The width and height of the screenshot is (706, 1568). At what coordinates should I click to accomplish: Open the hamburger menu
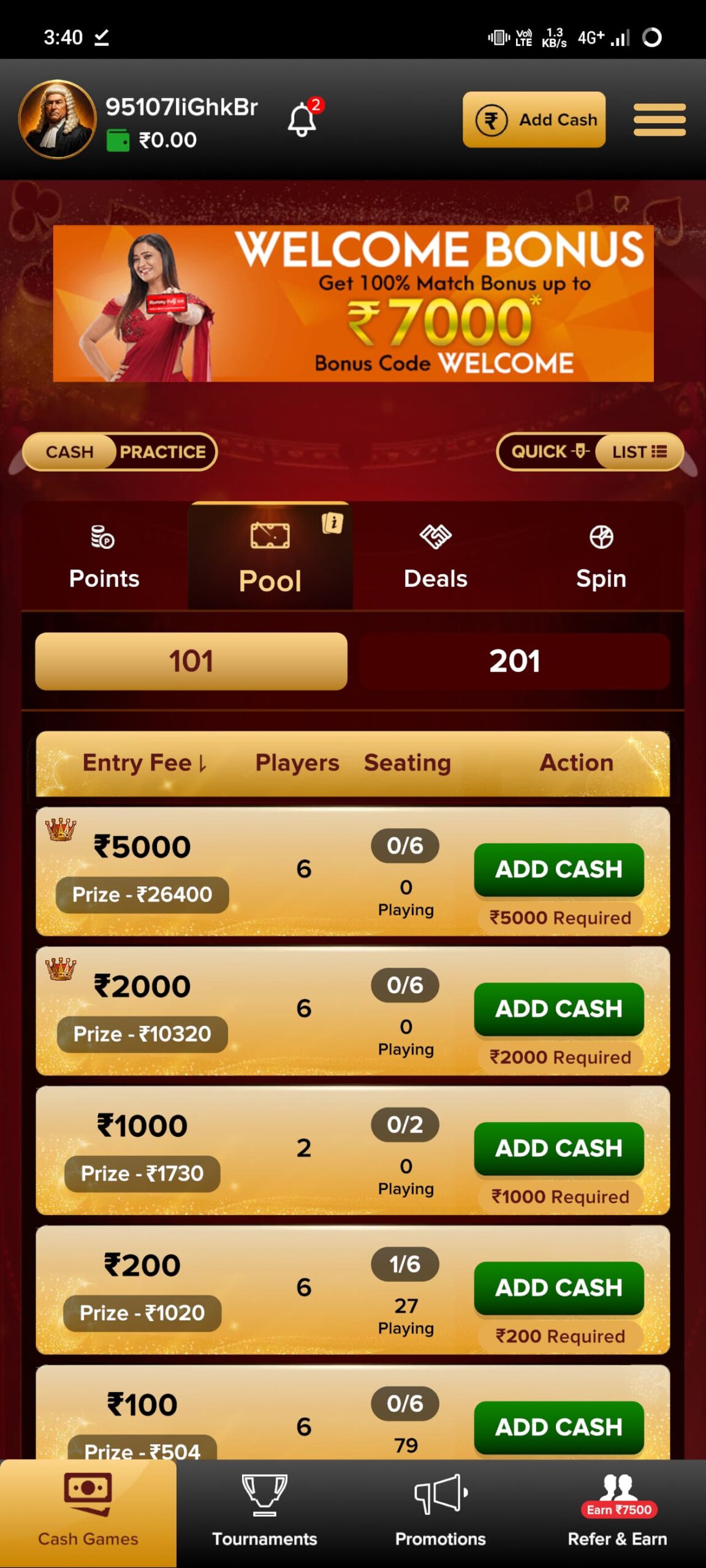[x=659, y=119]
